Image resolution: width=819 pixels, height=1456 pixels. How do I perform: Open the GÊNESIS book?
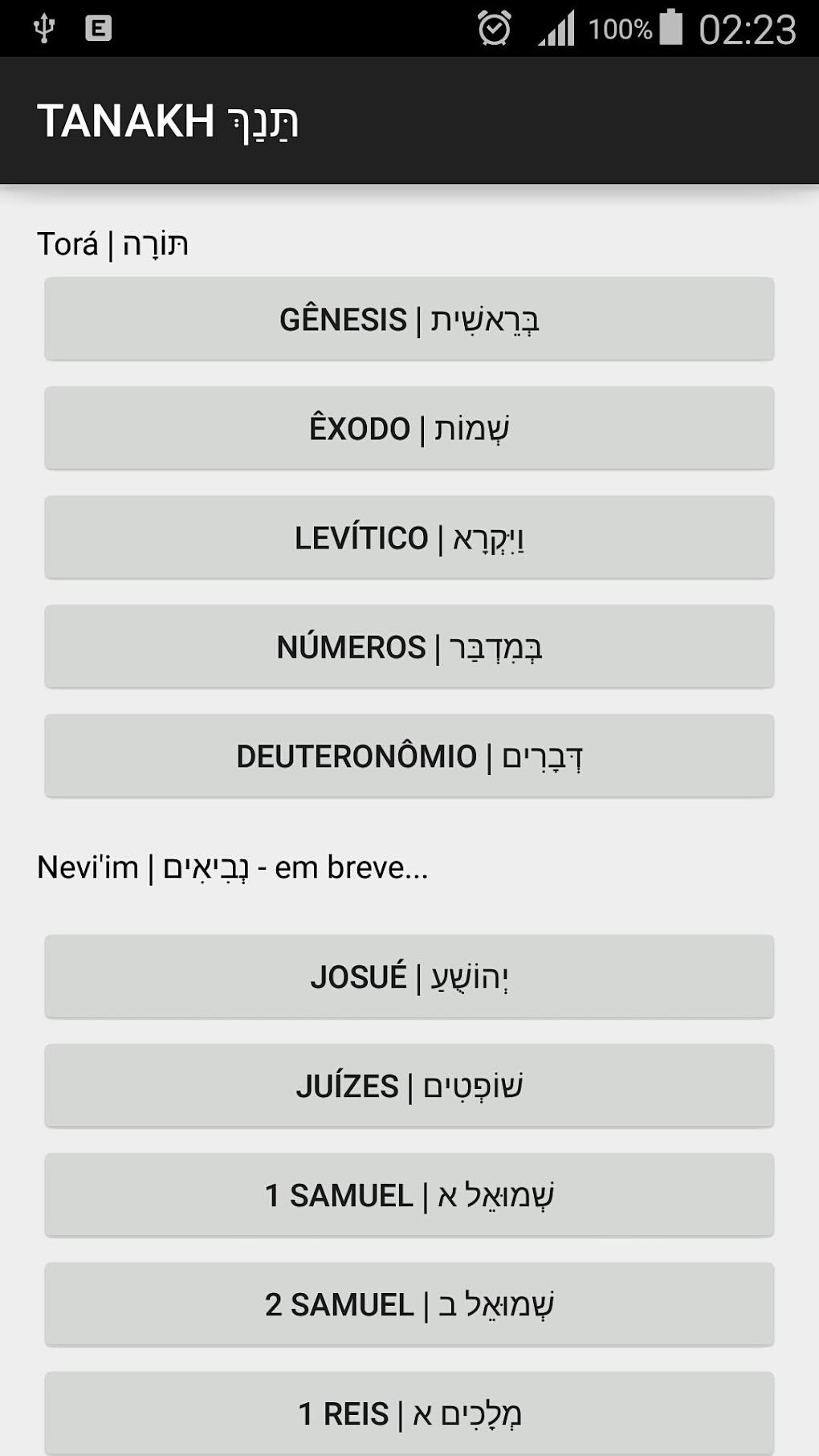coord(409,319)
